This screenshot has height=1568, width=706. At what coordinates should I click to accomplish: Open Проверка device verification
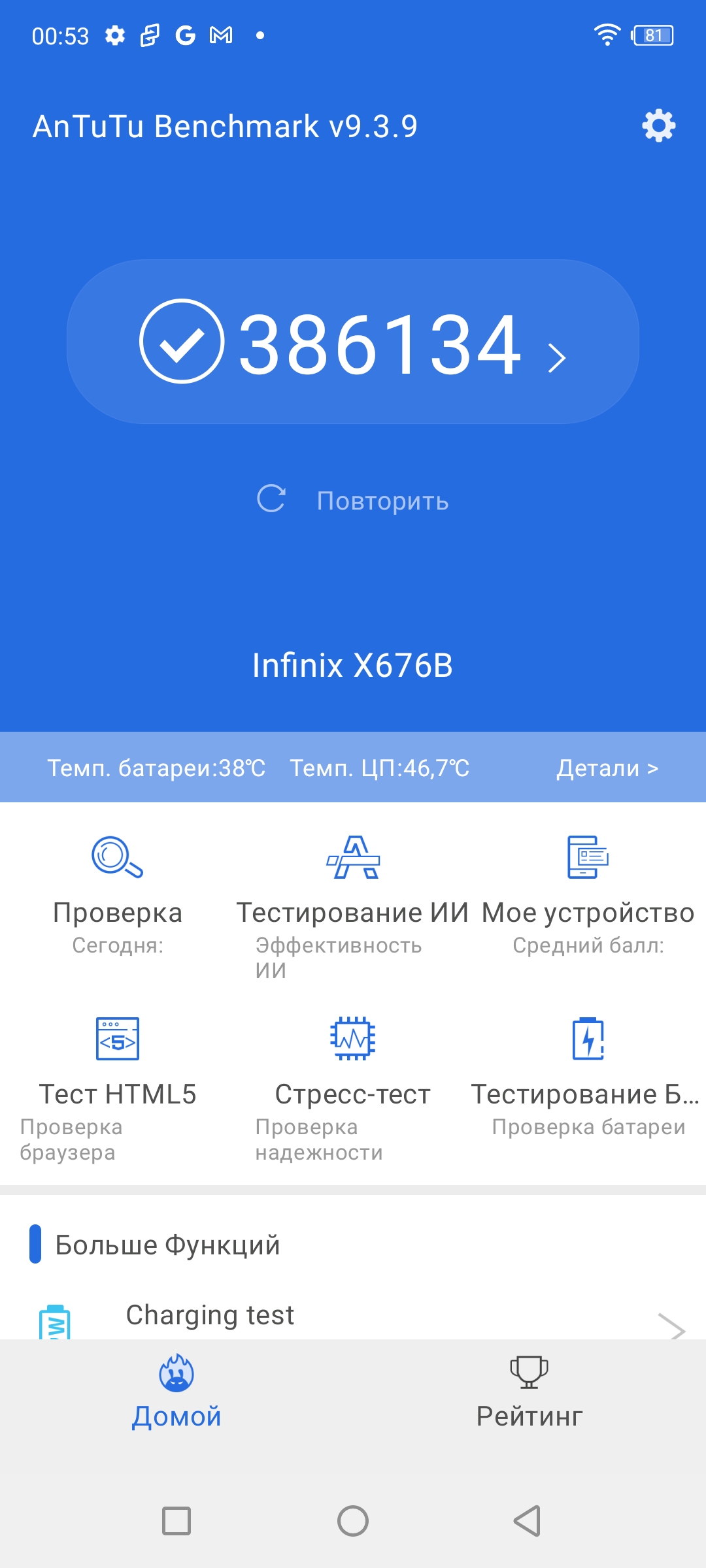(118, 895)
